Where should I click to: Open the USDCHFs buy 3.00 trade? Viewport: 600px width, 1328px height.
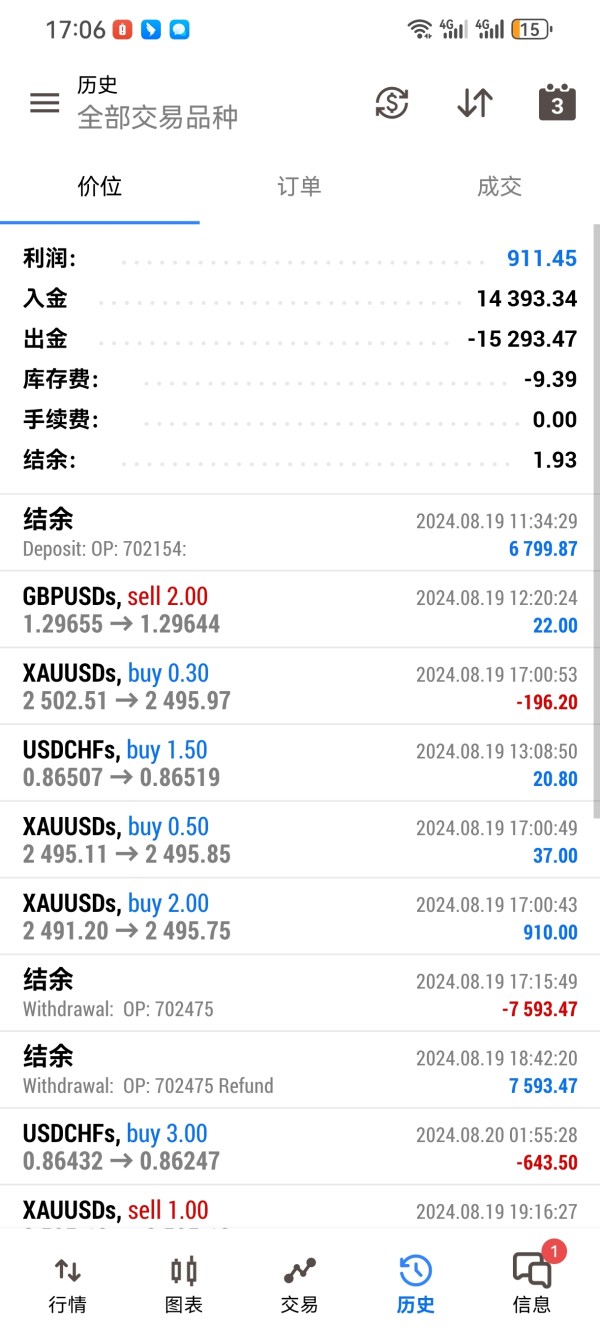(298, 1147)
